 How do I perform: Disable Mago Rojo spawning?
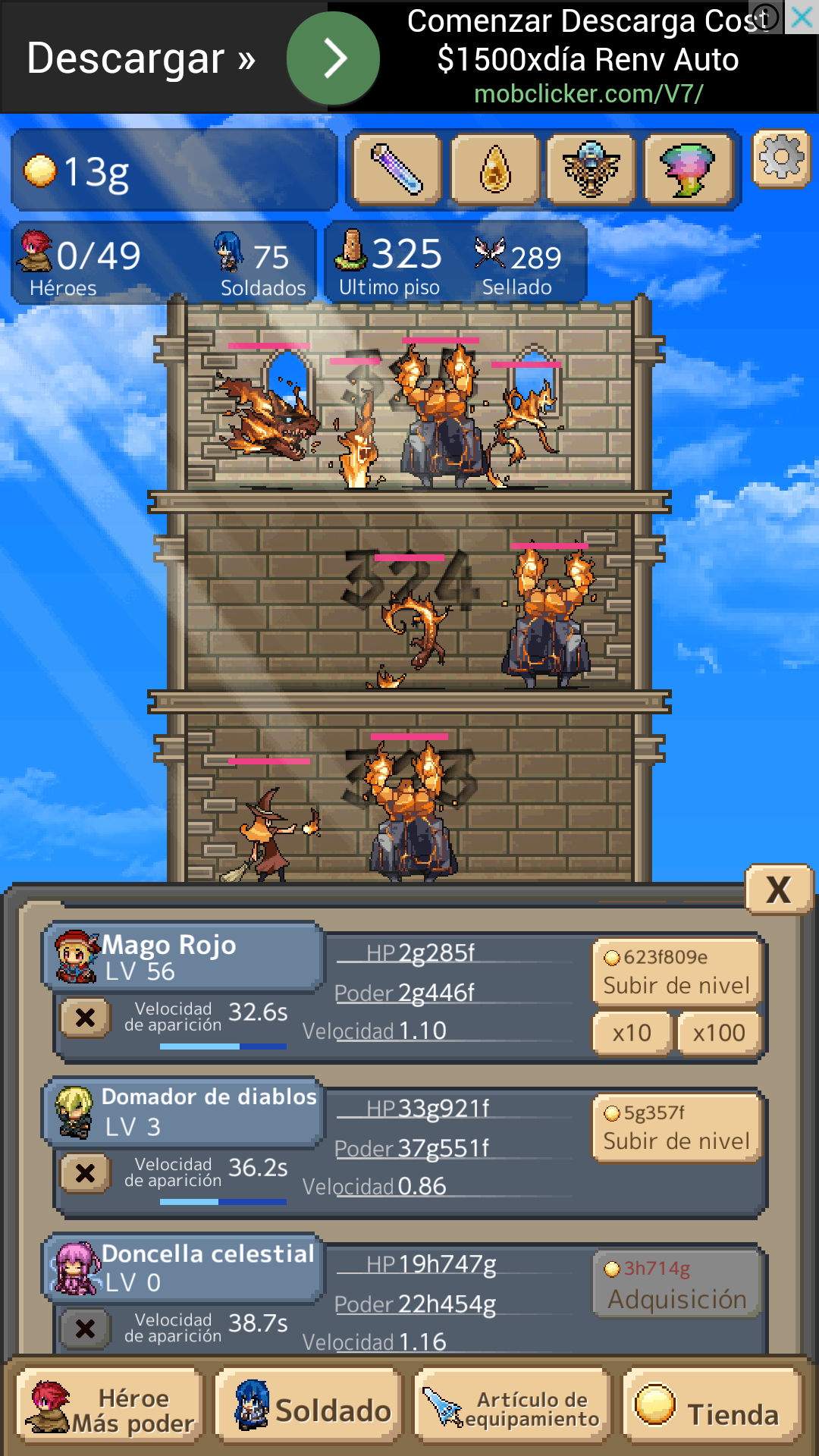click(85, 1017)
